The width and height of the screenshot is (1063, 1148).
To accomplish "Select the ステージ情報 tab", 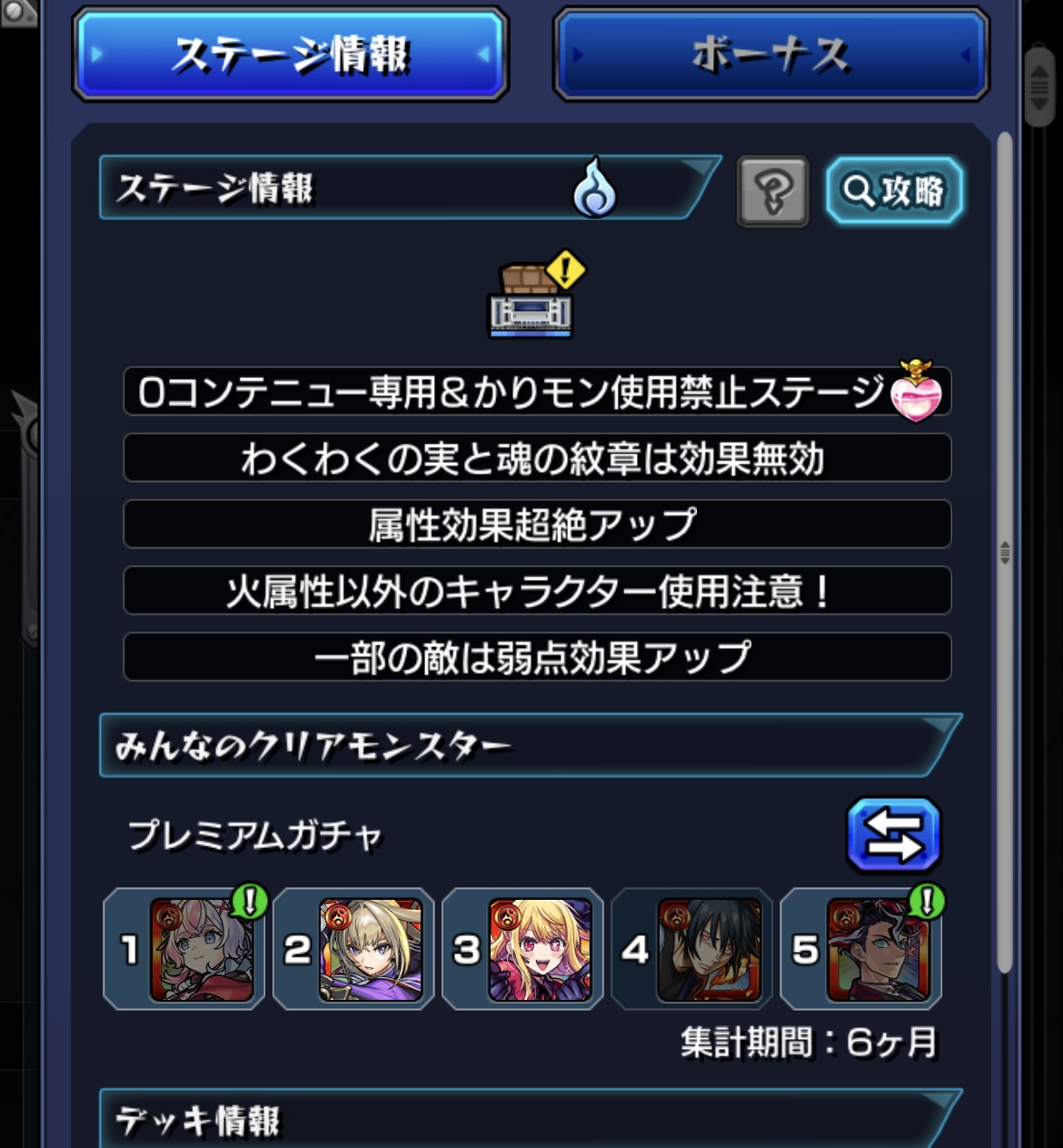I will (290, 55).
